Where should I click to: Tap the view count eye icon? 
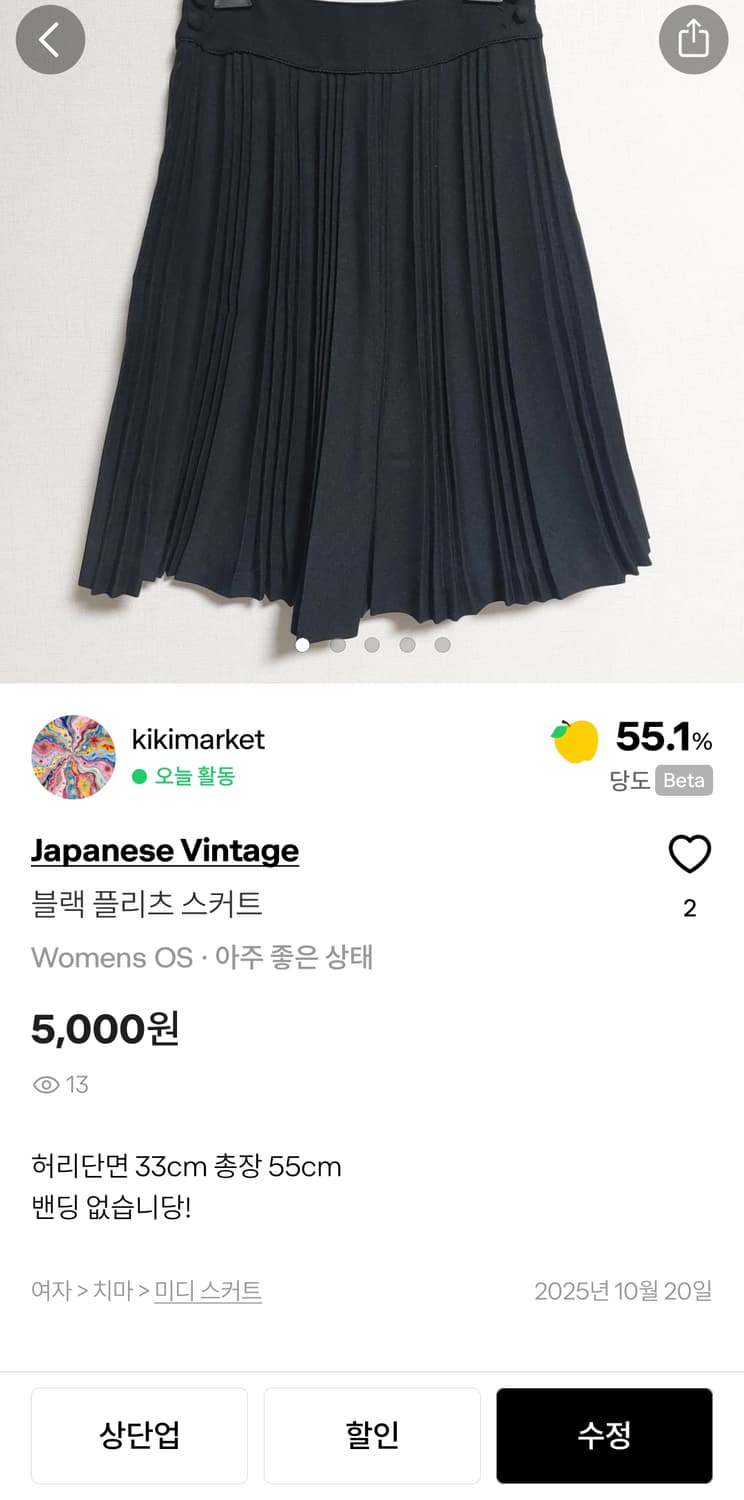(x=43, y=1085)
